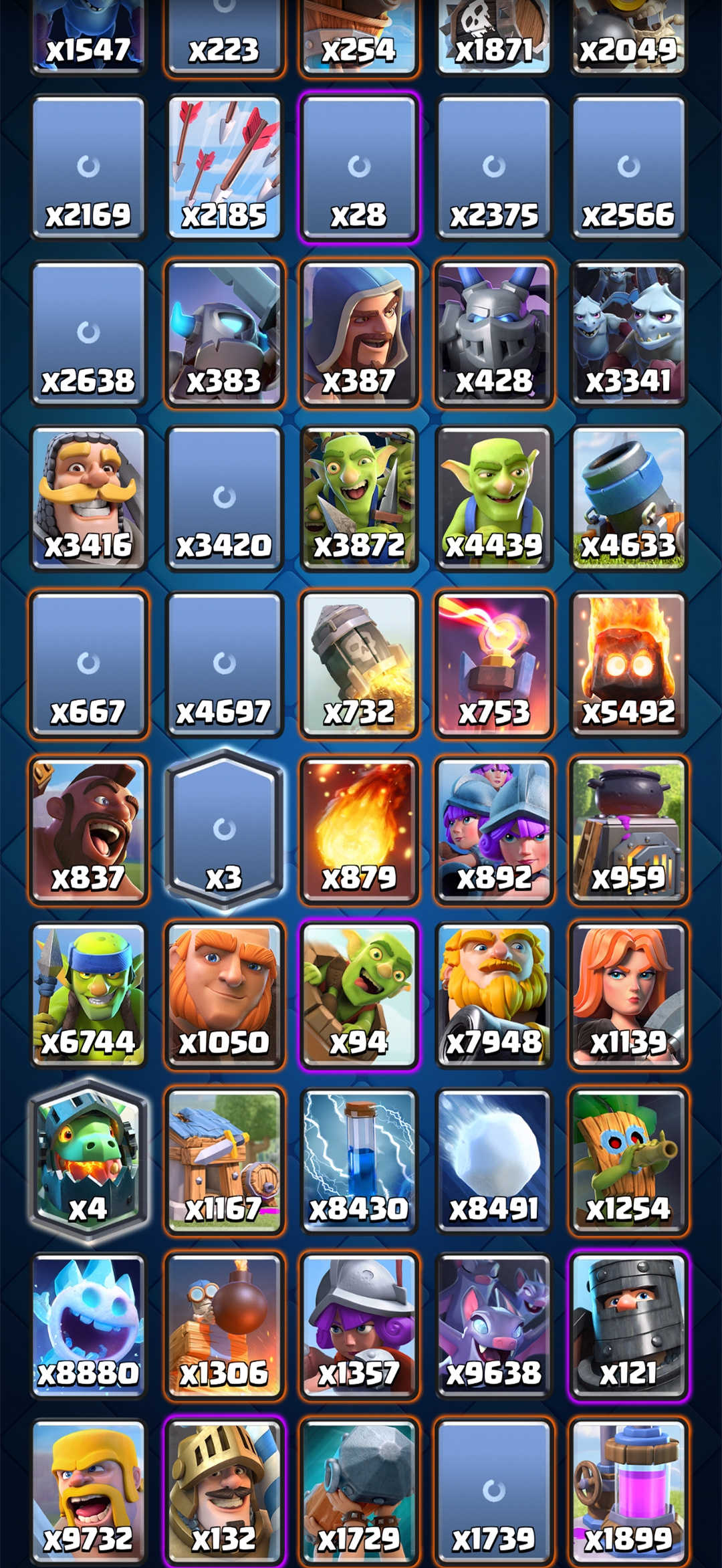
Task: Open the Inferno Tower card x753
Action: point(494,663)
